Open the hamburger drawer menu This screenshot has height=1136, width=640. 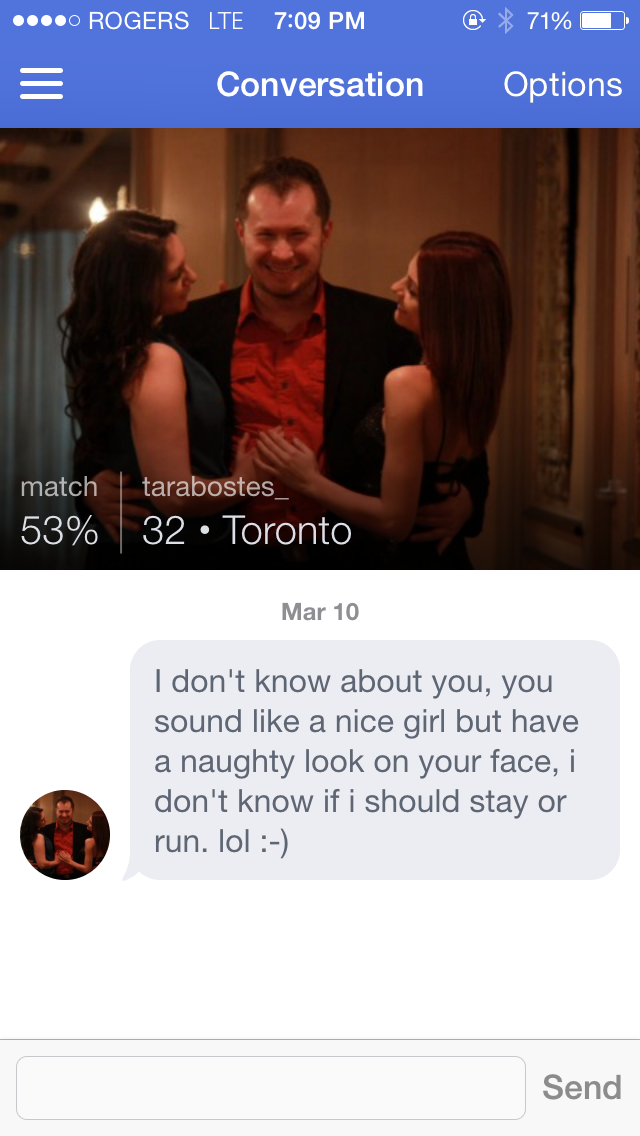click(x=41, y=84)
